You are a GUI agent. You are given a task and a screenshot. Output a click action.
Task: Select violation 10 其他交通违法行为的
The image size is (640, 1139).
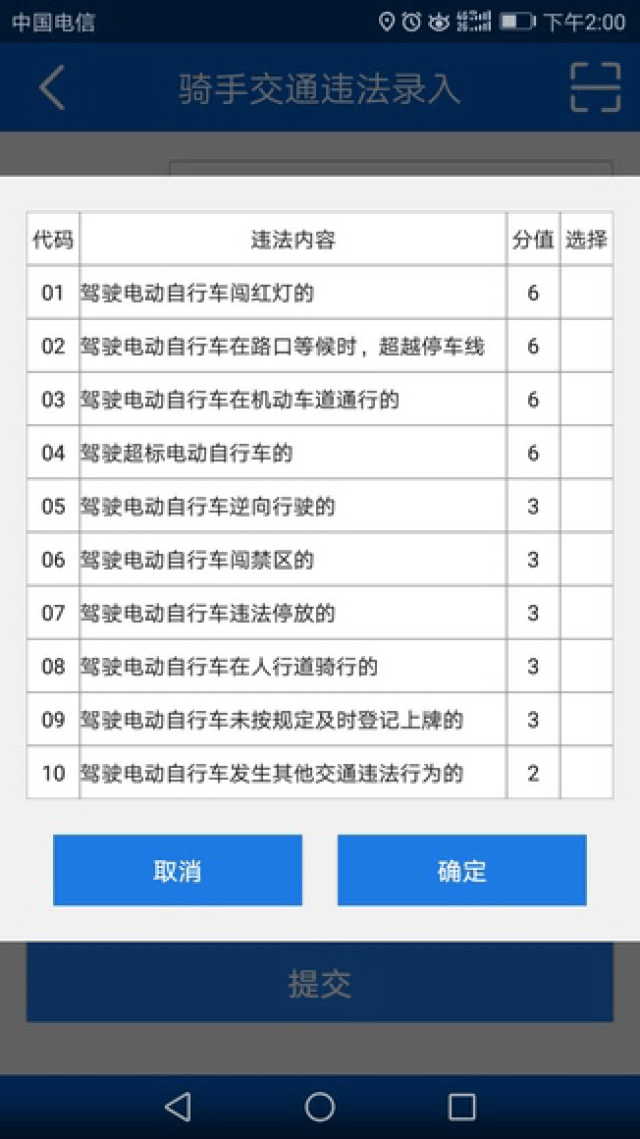click(586, 773)
